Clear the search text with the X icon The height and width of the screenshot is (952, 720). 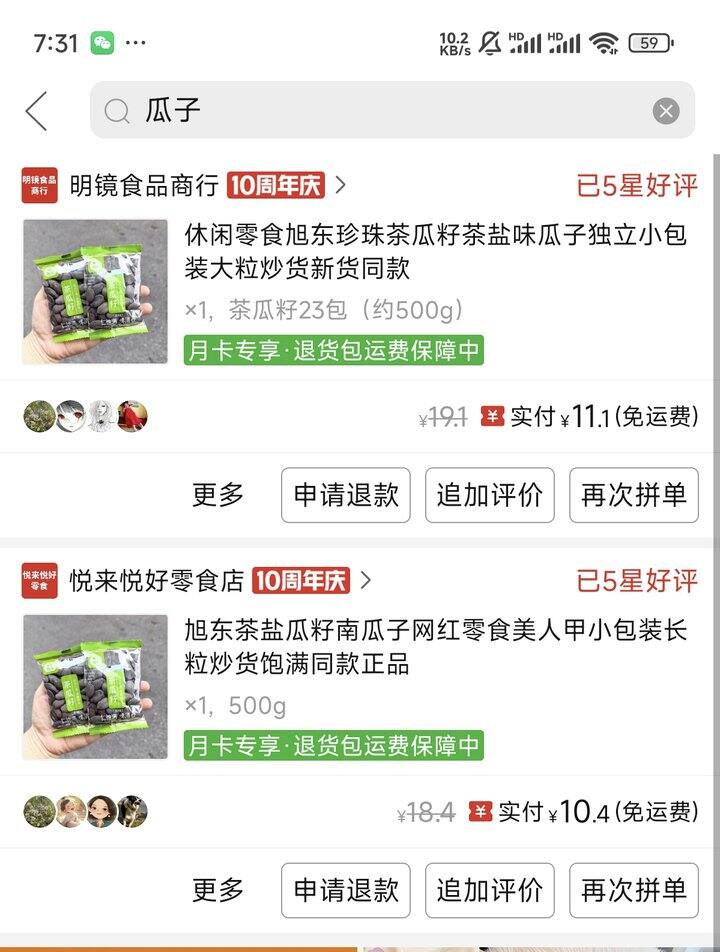pos(666,111)
